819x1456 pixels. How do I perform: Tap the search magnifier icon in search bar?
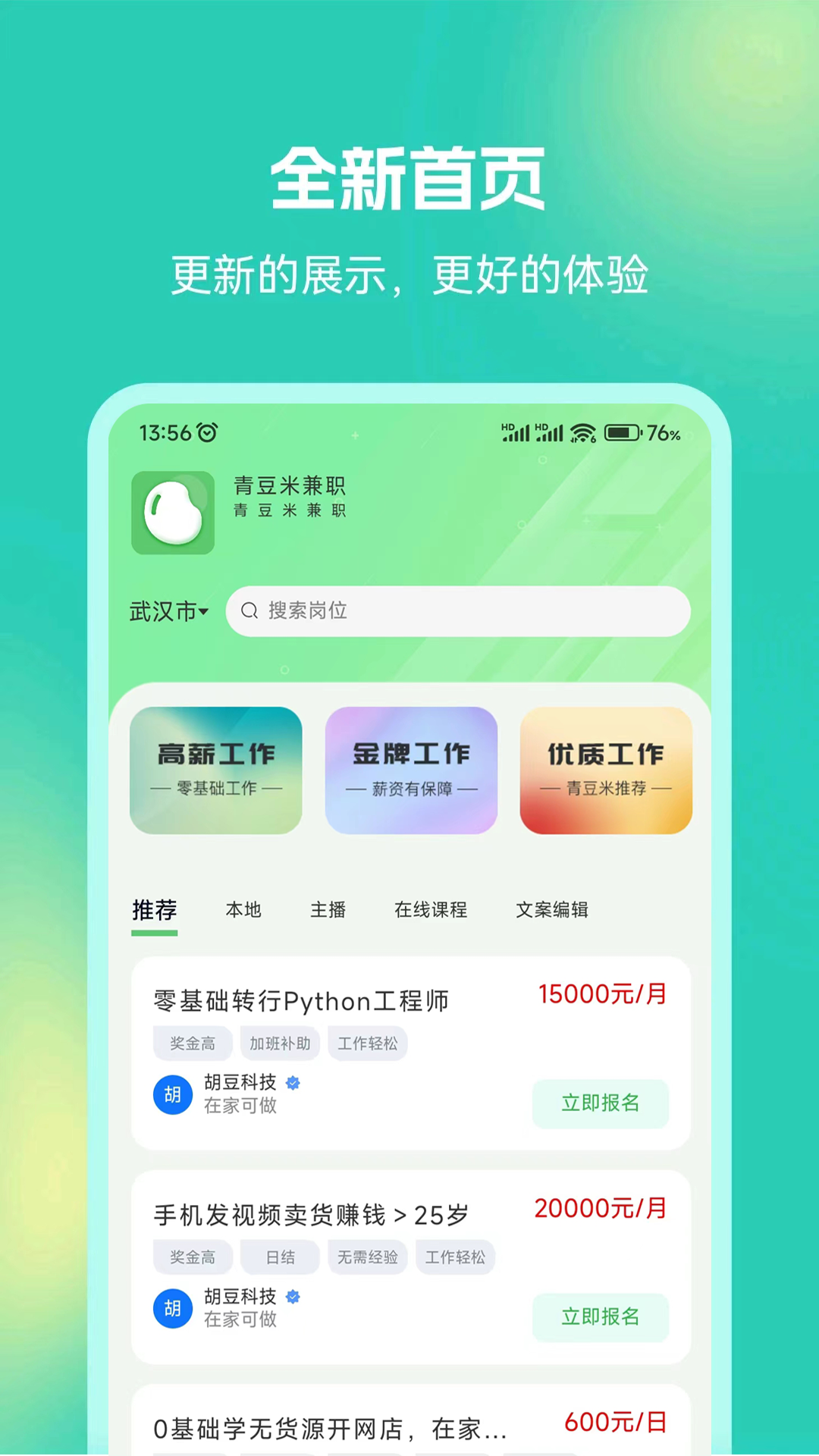click(251, 611)
